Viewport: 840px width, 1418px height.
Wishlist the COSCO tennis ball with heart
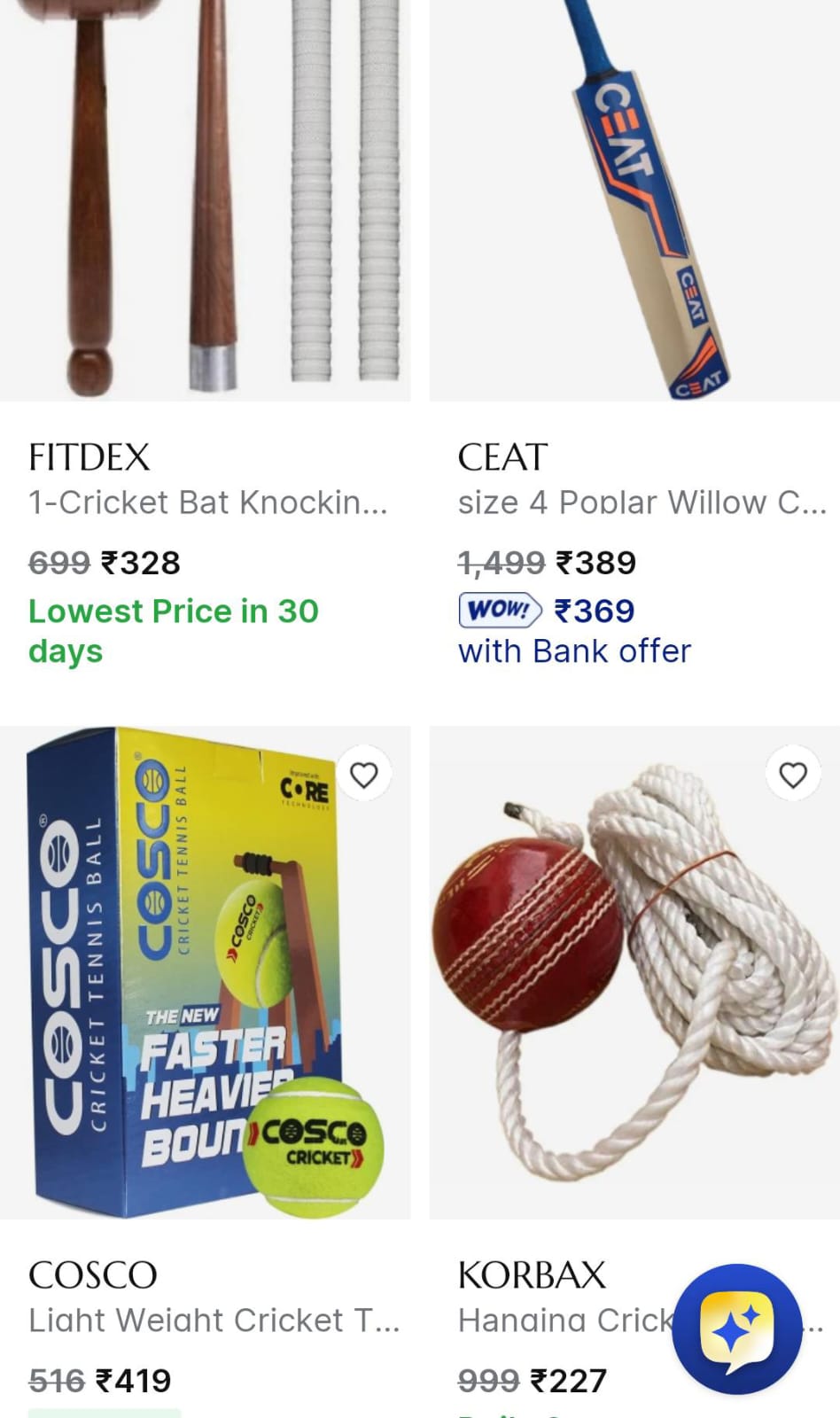[364, 775]
